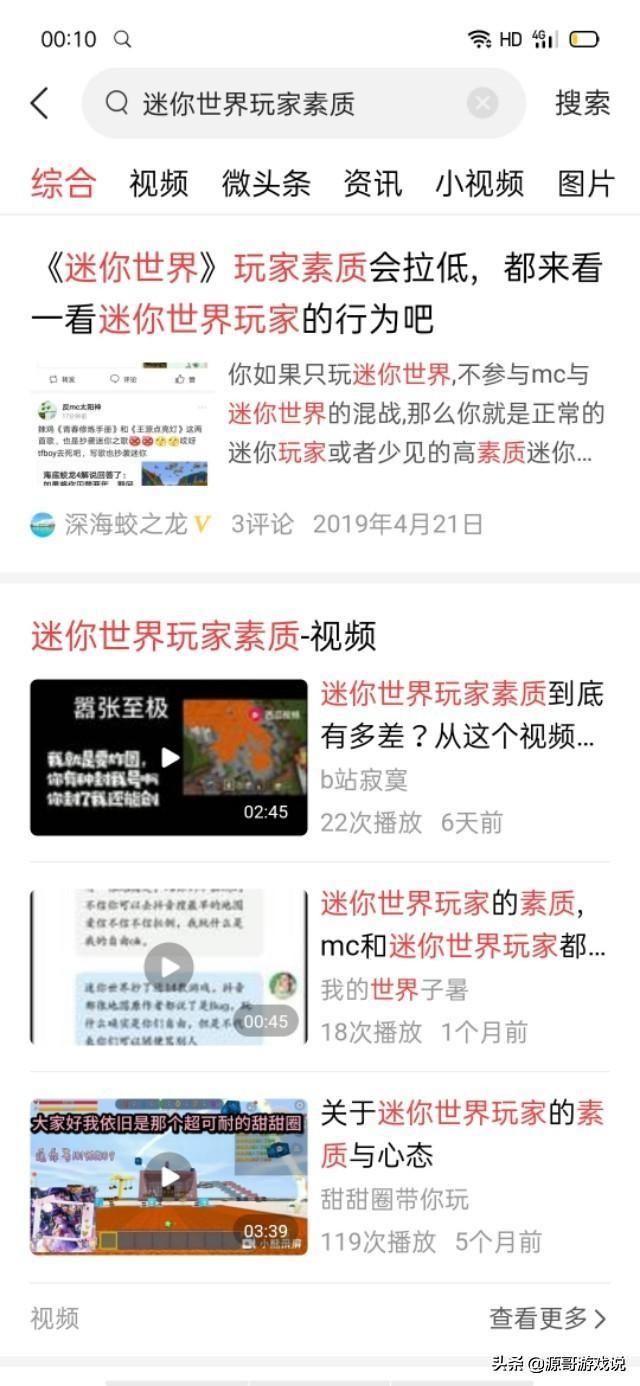
Task: Go back using the top-left arrow
Action: 40,103
